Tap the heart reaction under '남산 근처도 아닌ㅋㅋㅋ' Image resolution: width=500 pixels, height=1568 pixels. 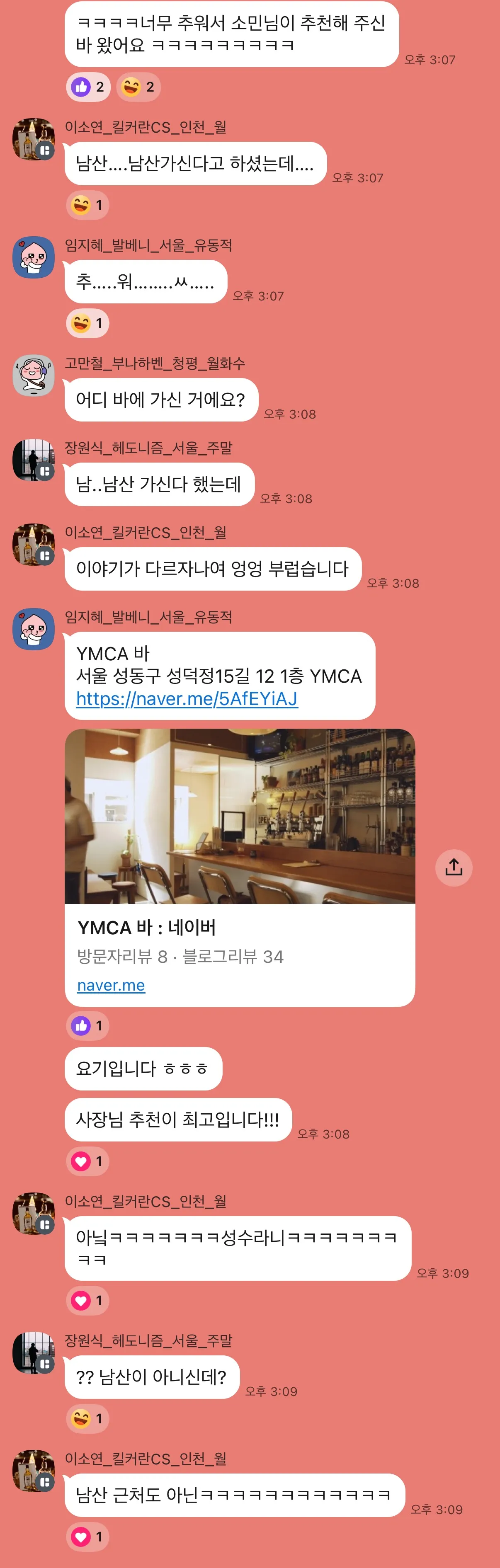[x=88, y=1536]
